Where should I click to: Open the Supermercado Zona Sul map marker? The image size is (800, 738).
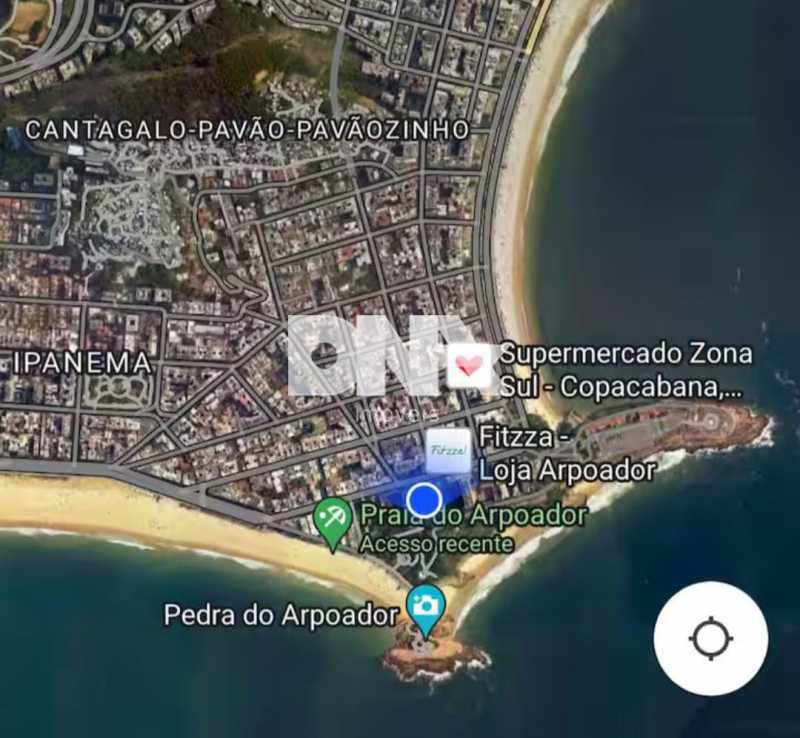[469, 366]
